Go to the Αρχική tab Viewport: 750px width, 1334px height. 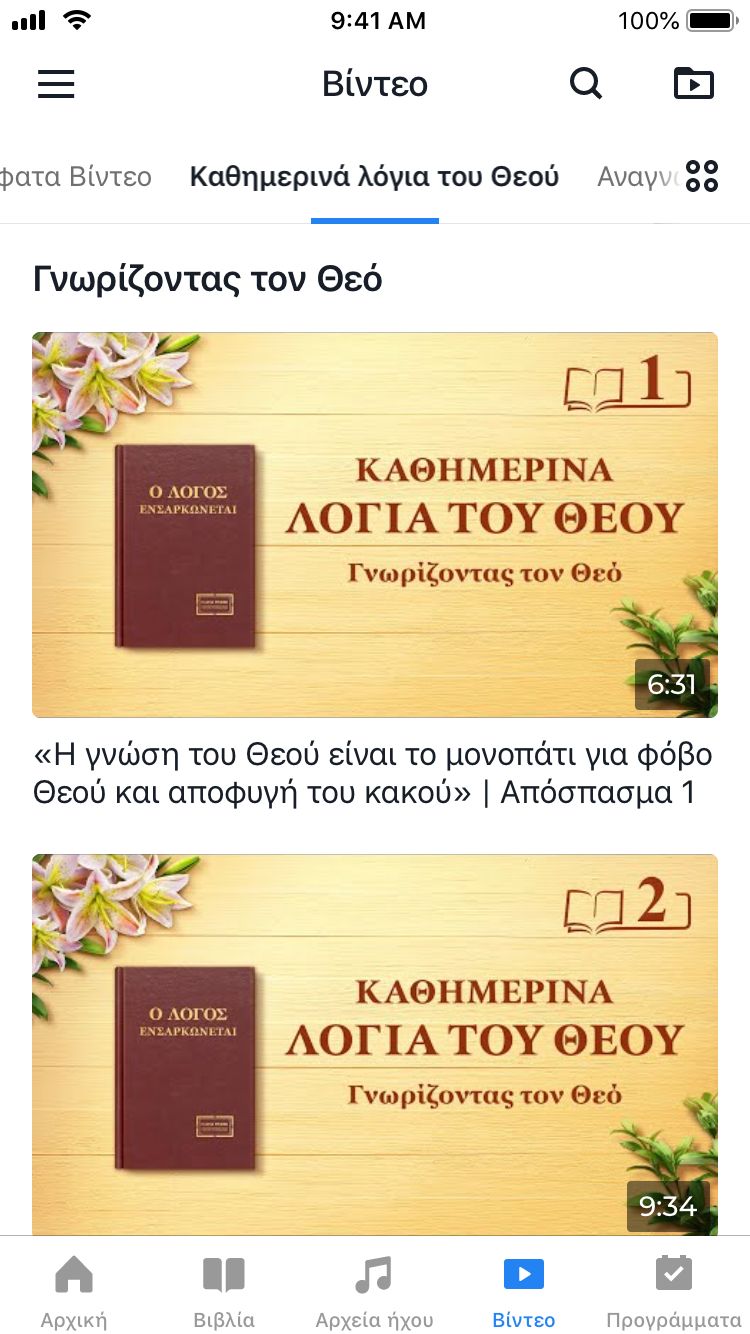pos(74,1290)
